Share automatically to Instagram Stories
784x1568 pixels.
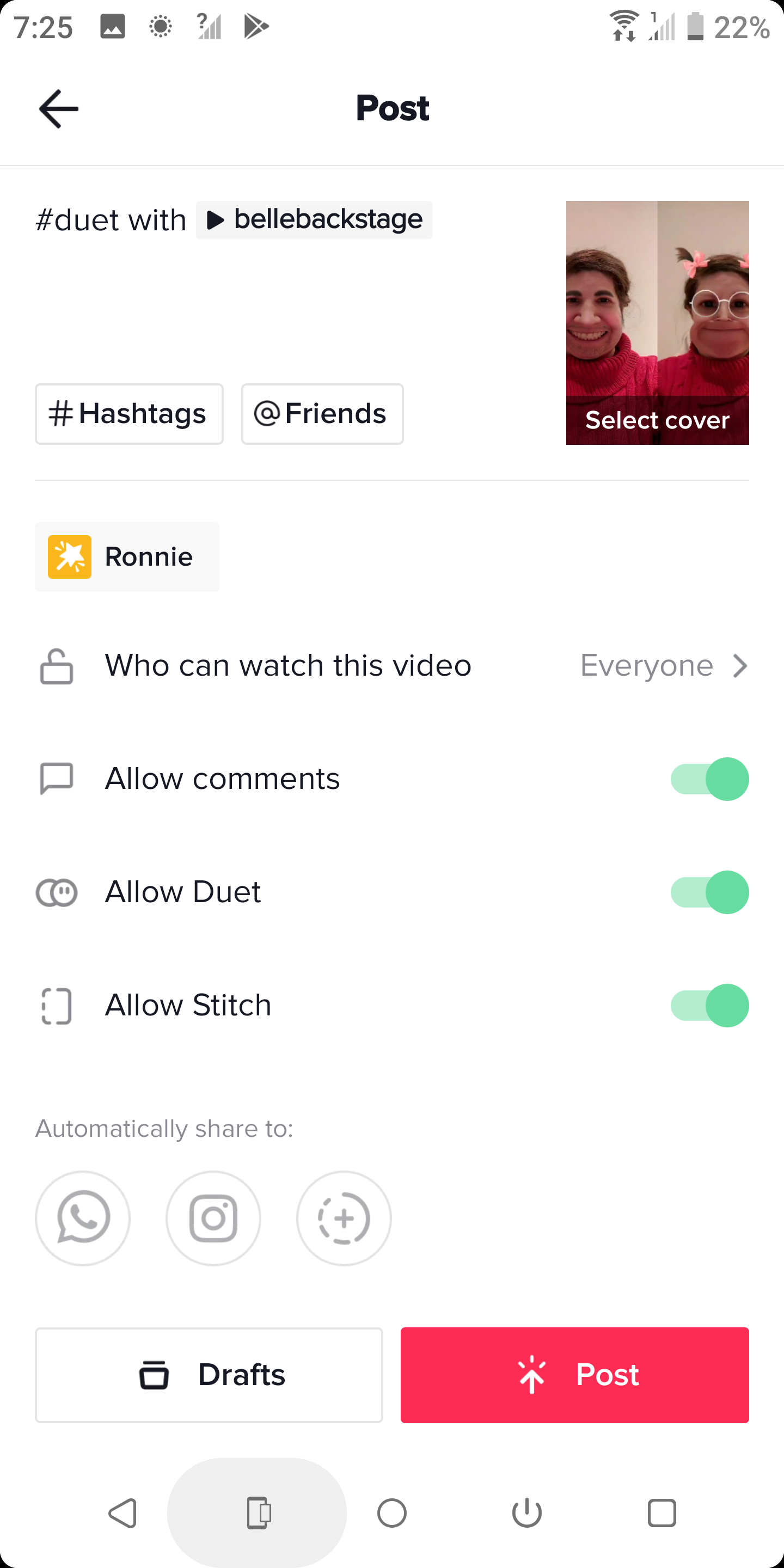(344, 1218)
